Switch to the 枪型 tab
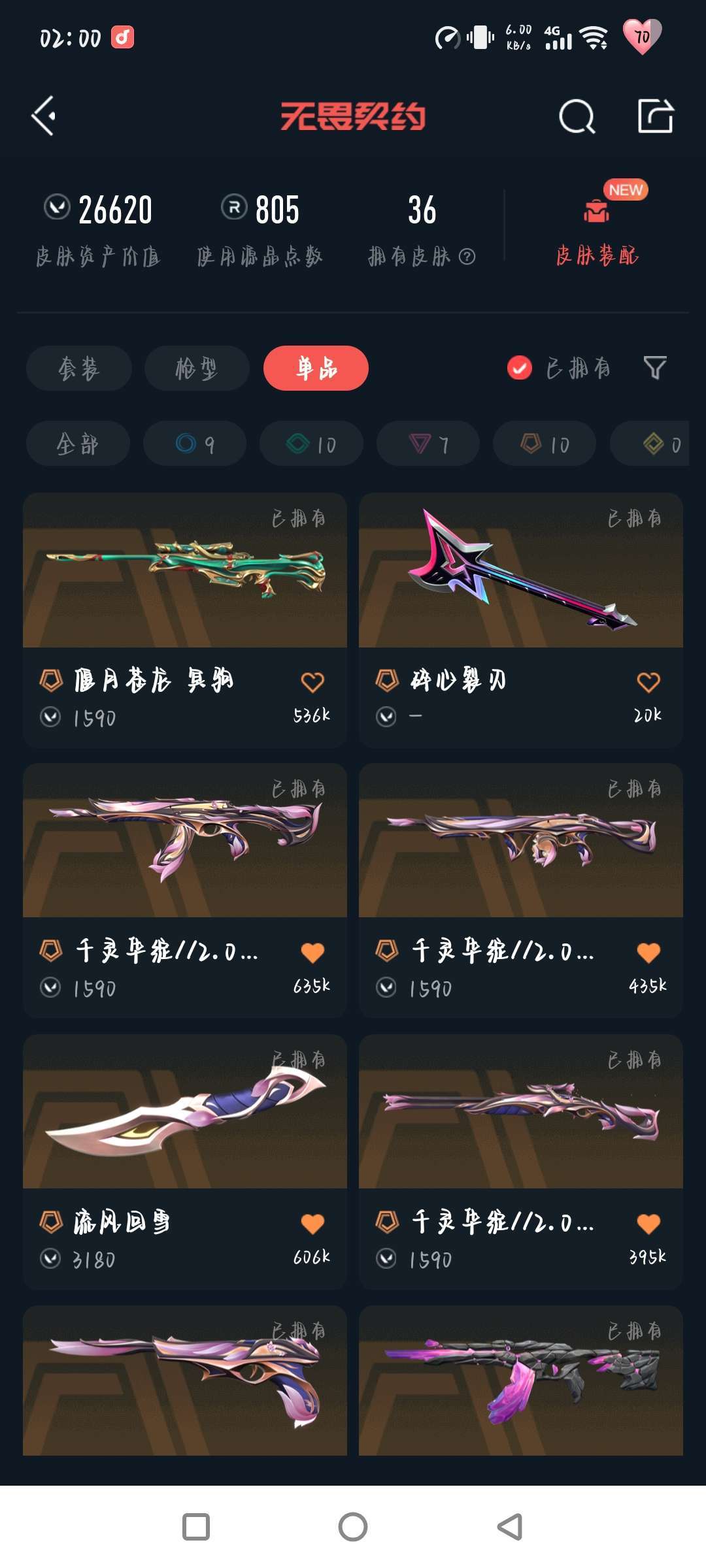Screen dimensions: 706x1568 [x=197, y=368]
